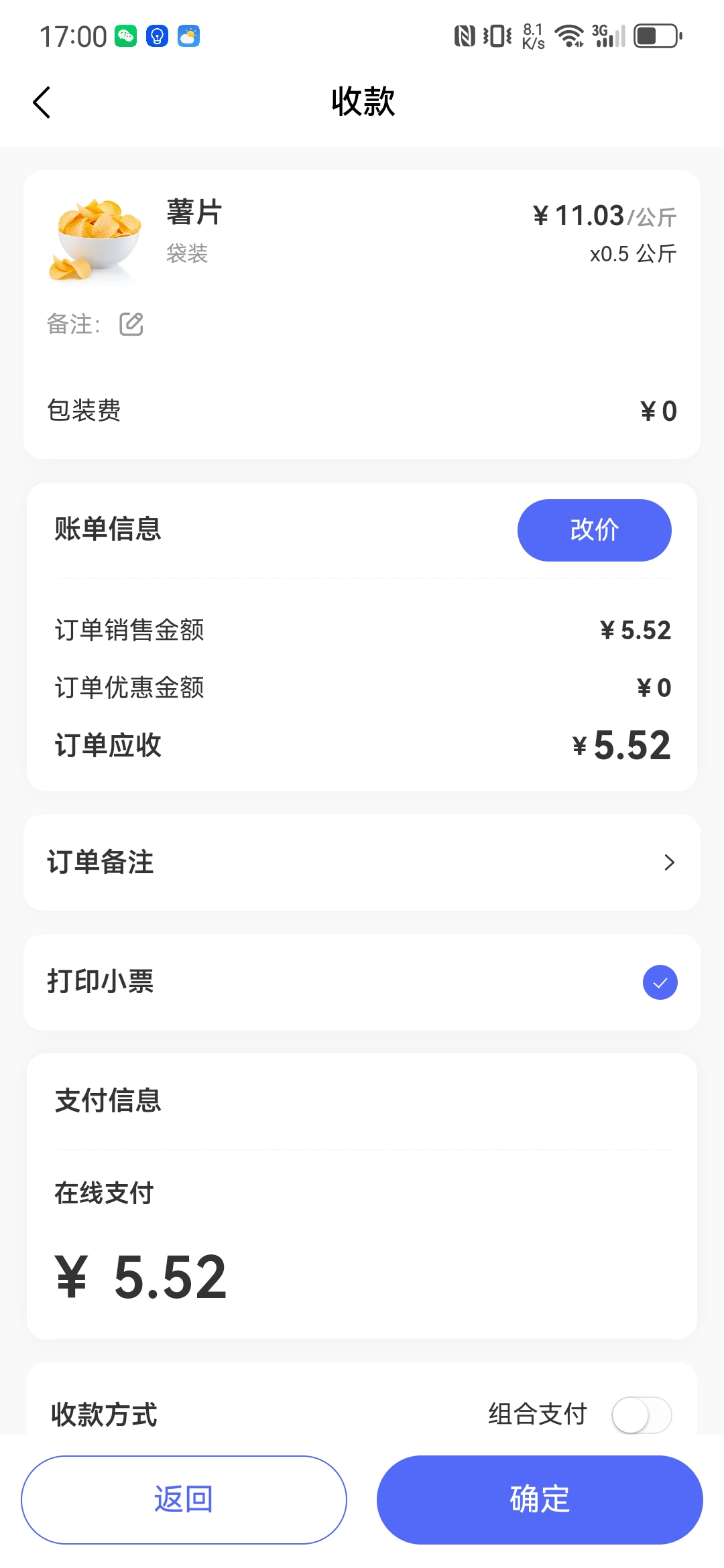Tap the 改价 button to change price
The height and width of the screenshot is (1568, 724).
coord(594,530)
